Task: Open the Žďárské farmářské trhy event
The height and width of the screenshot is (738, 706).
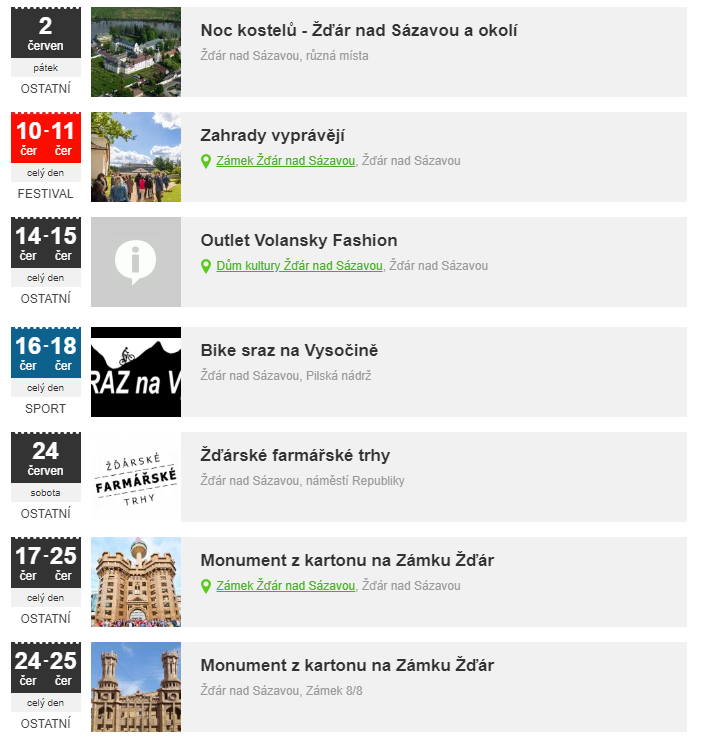Action: [x=295, y=456]
